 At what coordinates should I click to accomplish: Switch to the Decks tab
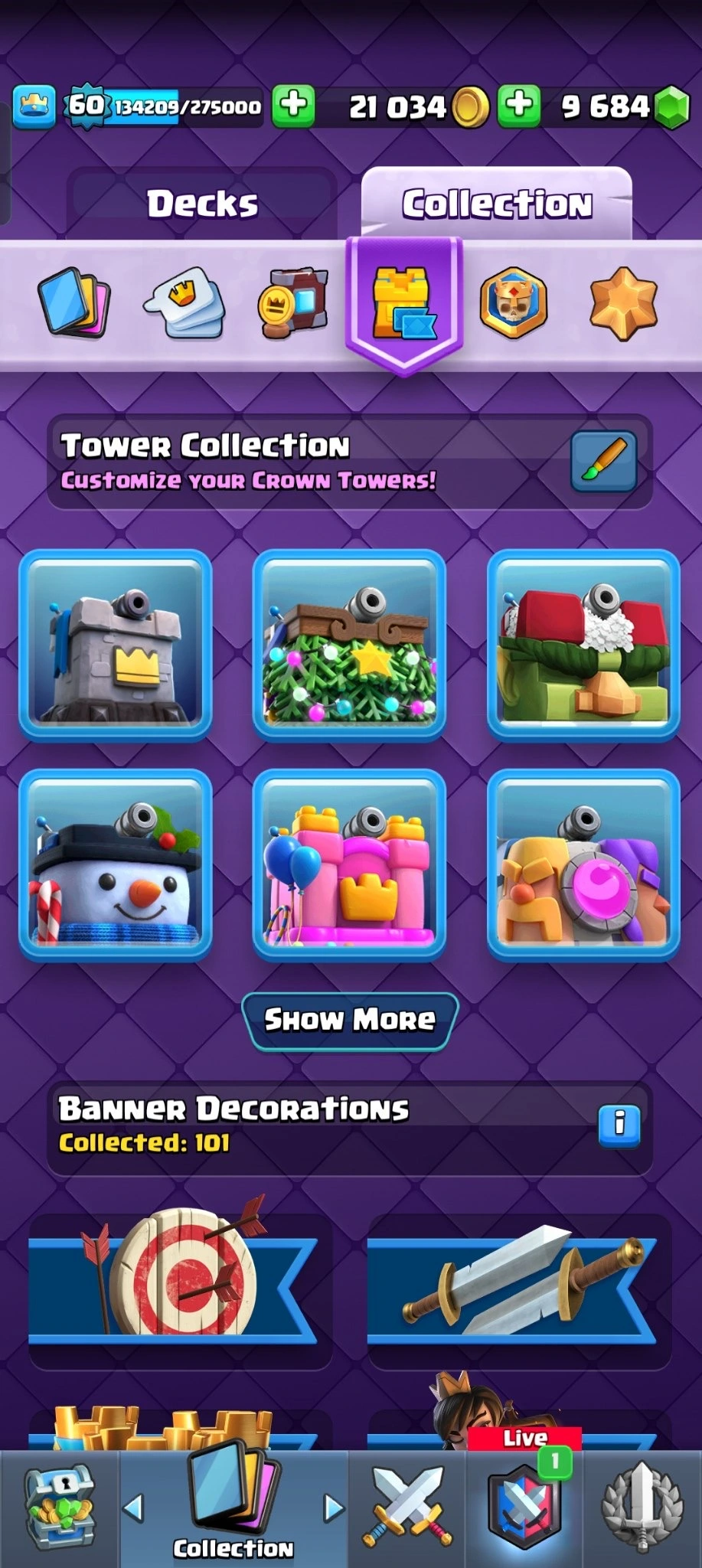tap(202, 204)
